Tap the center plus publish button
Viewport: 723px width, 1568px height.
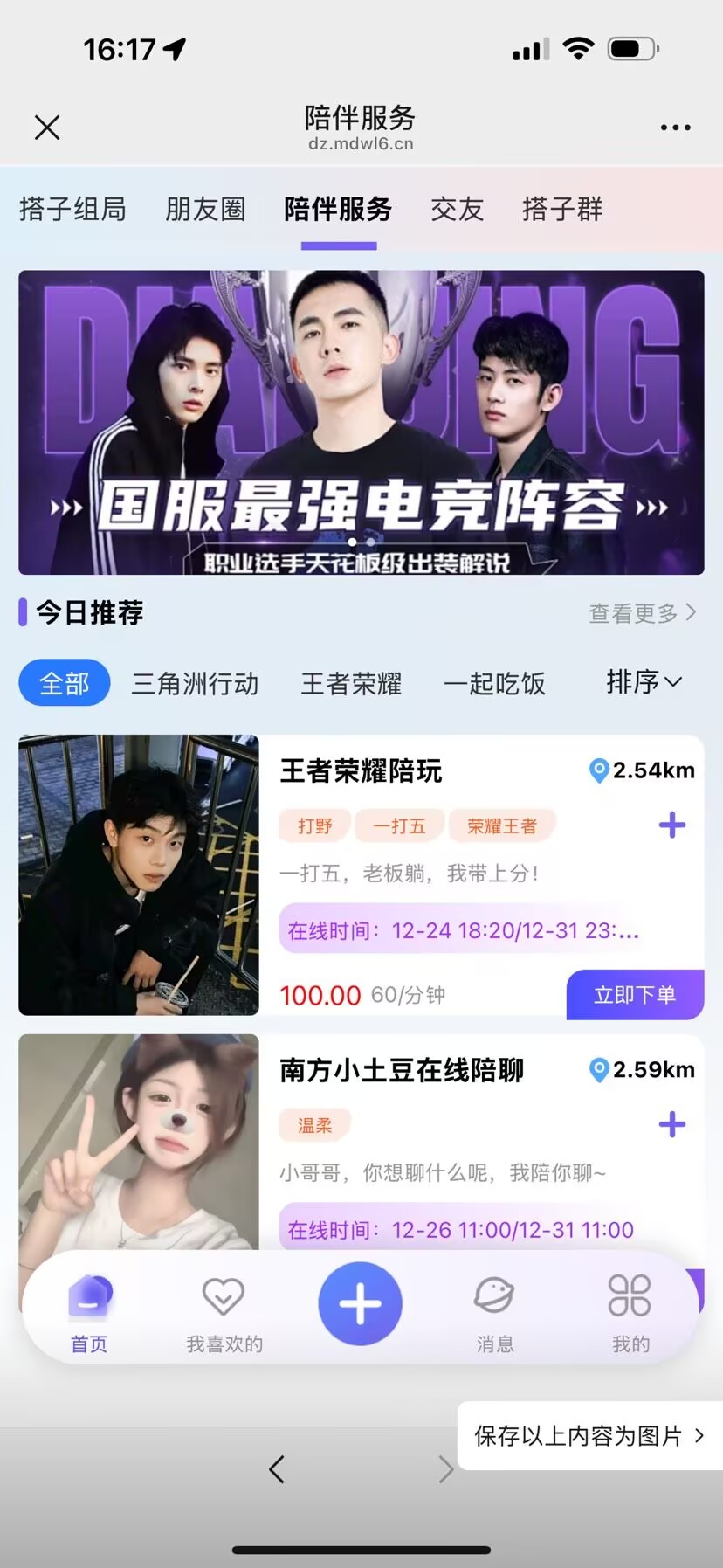360,1304
